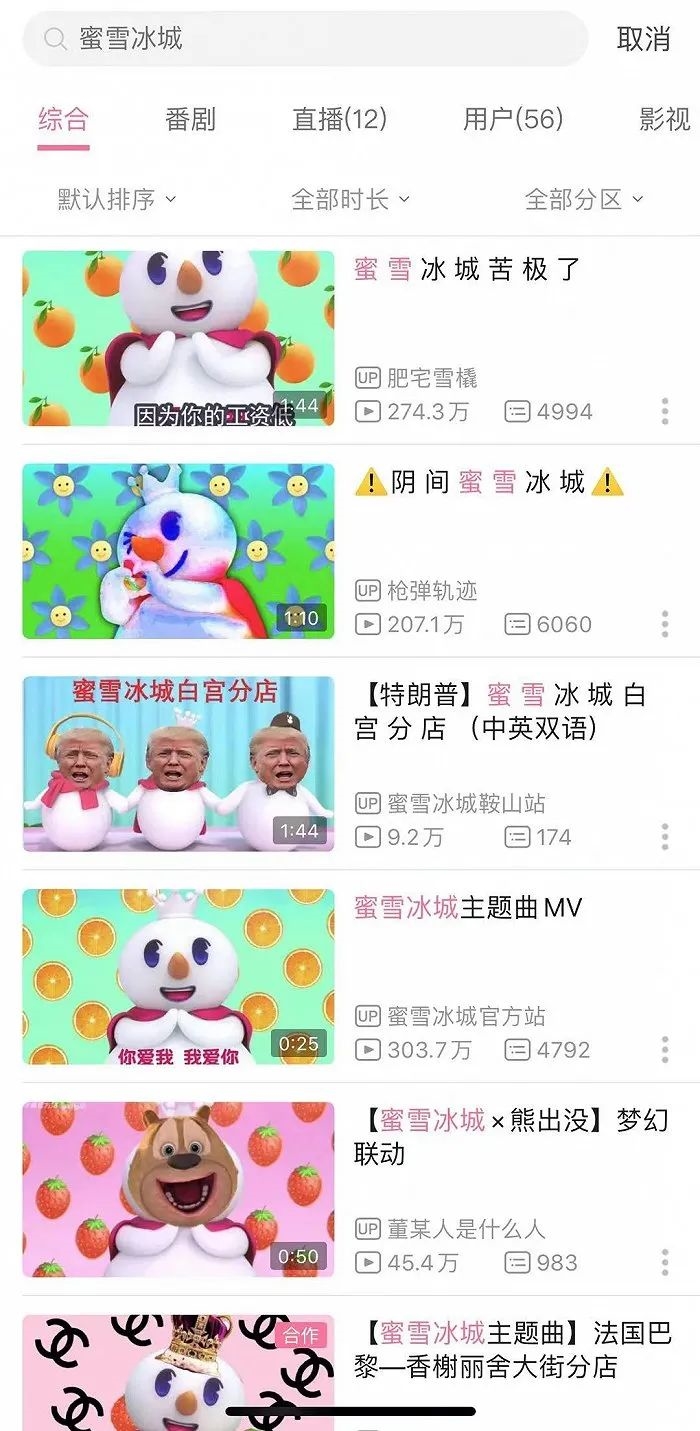Cancel the search with 取消
Viewport: 700px width, 1431px height.
coord(643,39)
